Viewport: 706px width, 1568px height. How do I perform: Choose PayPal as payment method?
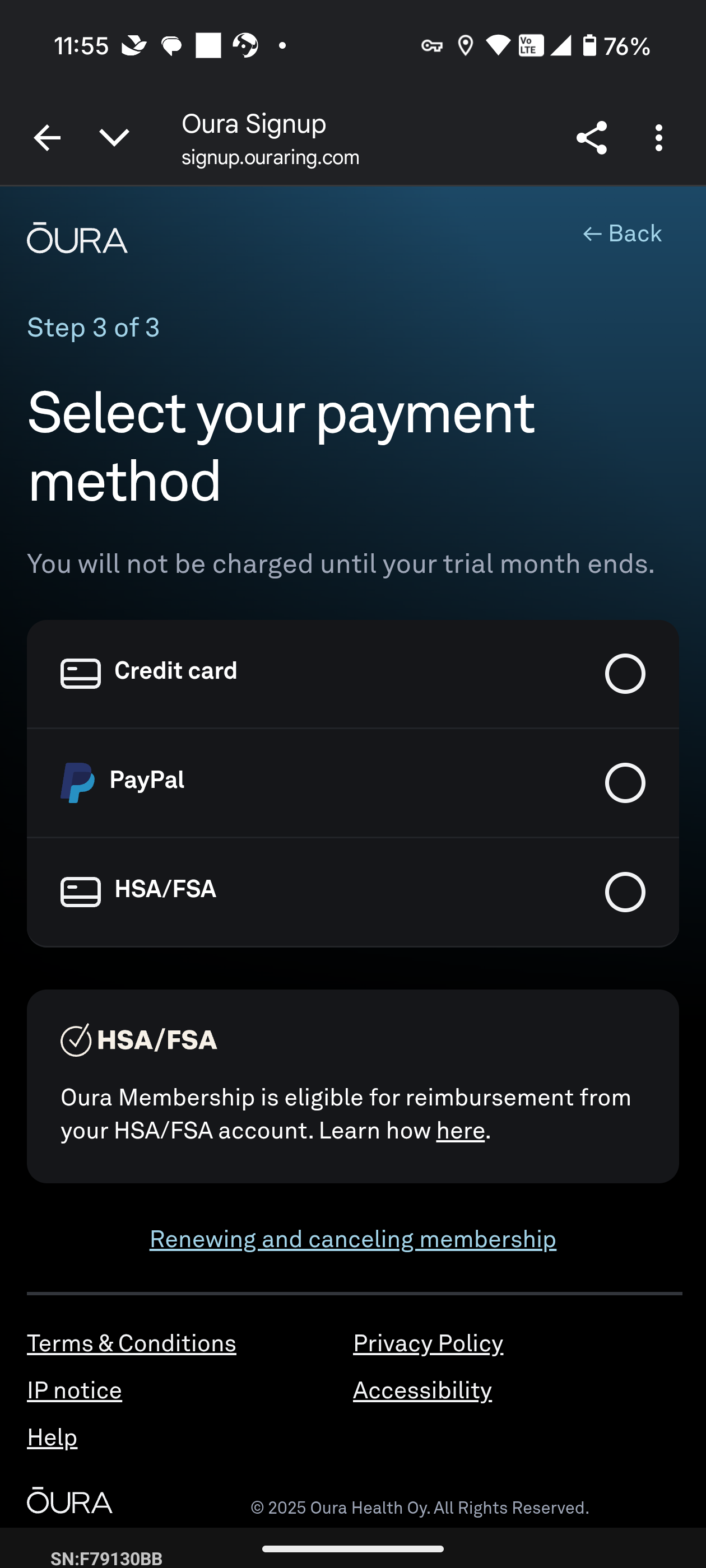352,783
